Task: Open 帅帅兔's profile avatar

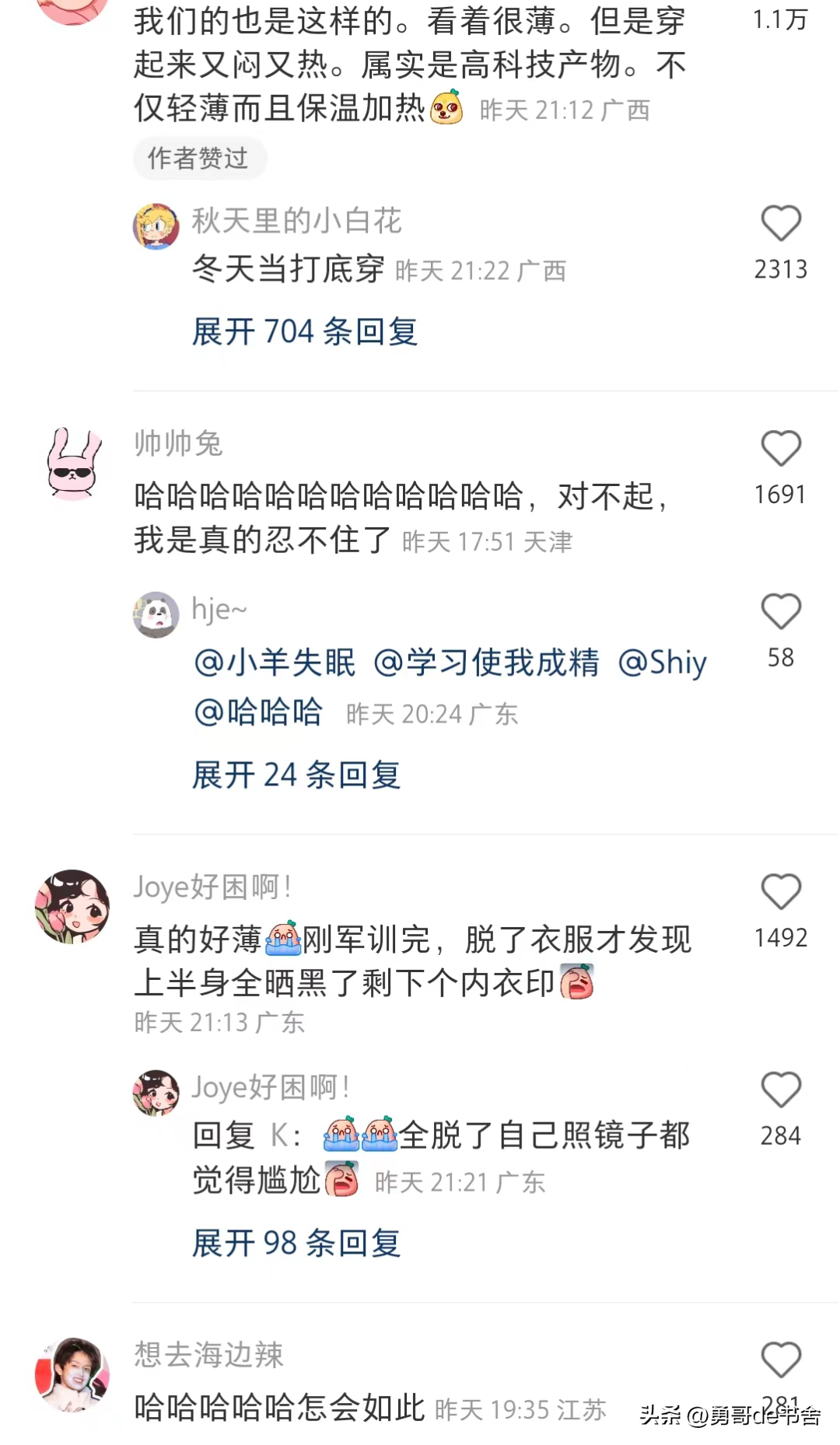Action: pyautogui.click(x=73, y=463)
